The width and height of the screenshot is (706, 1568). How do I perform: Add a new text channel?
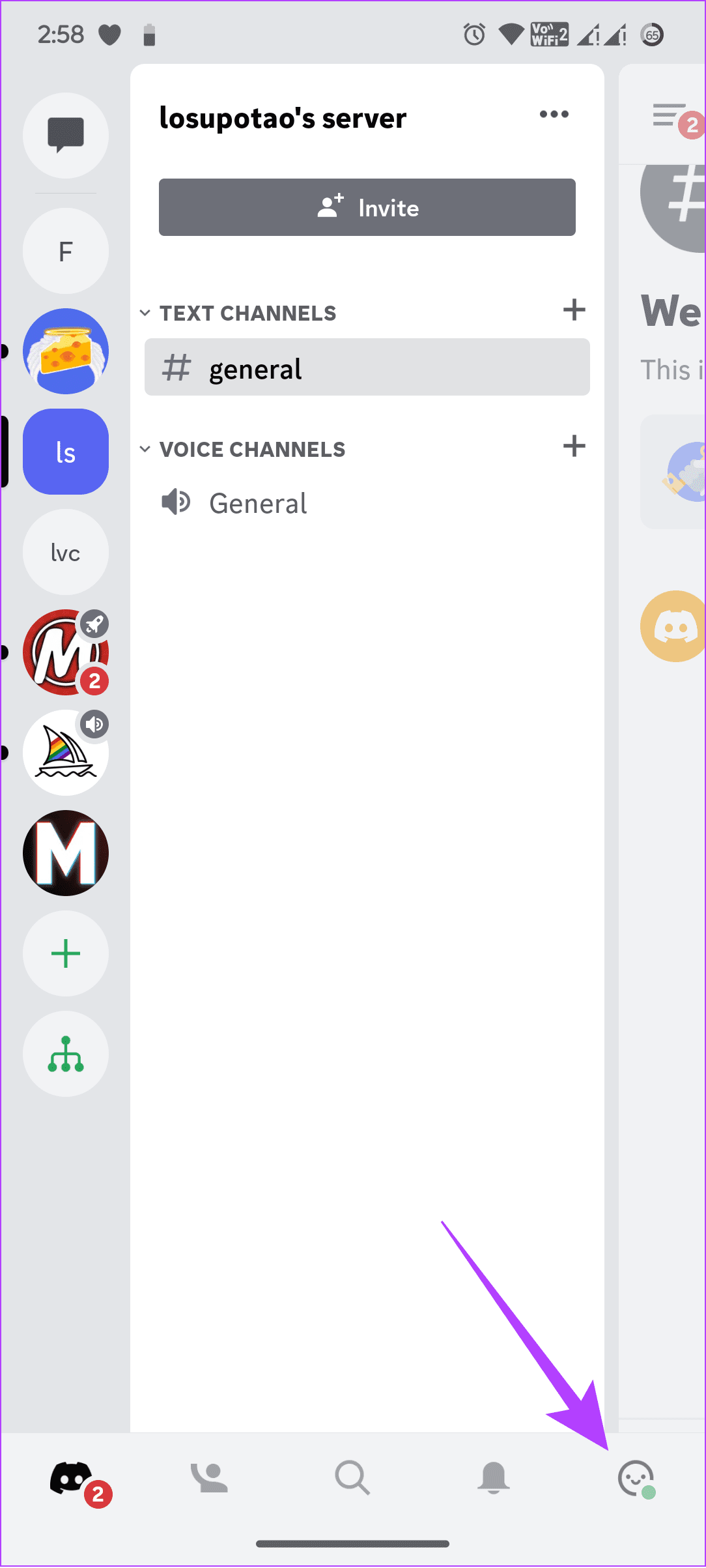[x=574, y=310]
